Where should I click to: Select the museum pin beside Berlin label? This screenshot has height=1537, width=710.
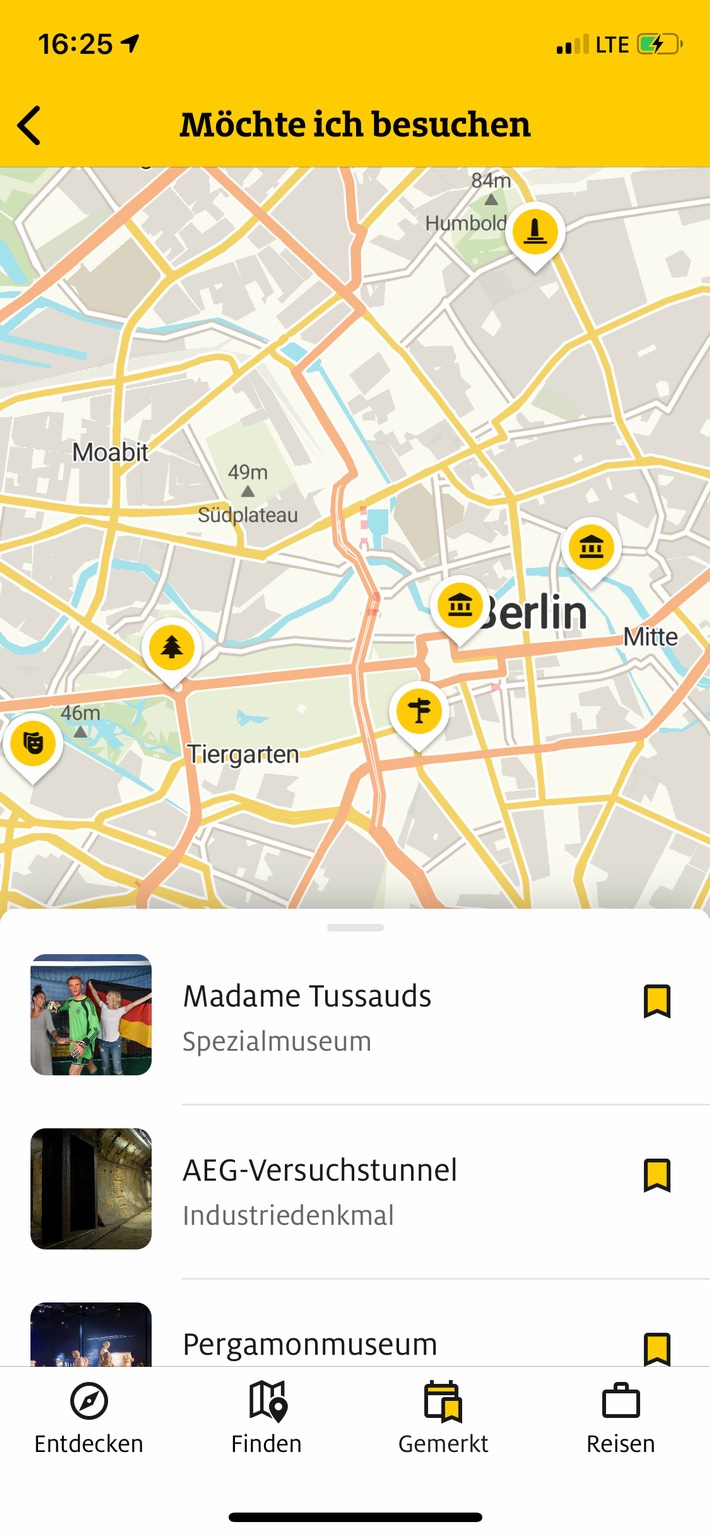tap(460, 605)
